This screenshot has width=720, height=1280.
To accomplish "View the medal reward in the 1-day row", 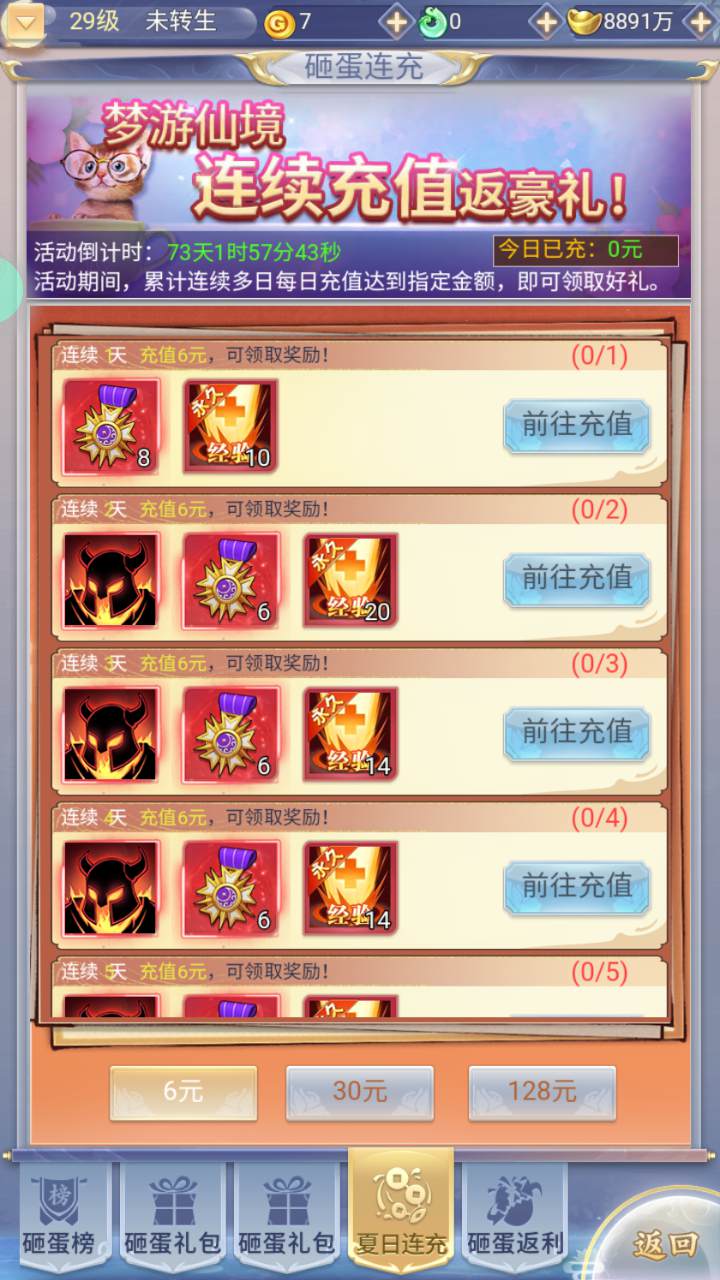I will click(x=110, y=426).
